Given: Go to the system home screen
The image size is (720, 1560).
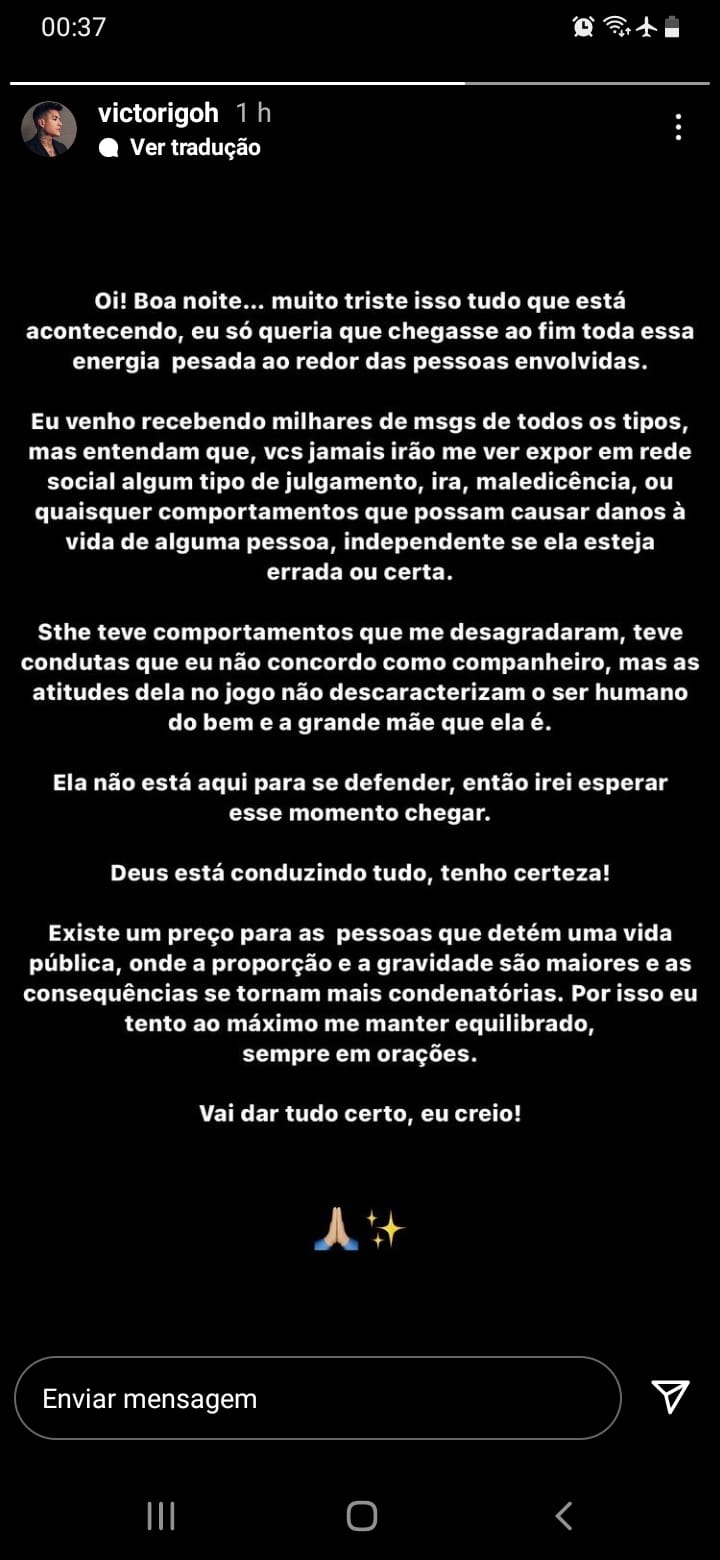Looking at the screenshot, I should pyautogui.click(x=361, y=1516).
